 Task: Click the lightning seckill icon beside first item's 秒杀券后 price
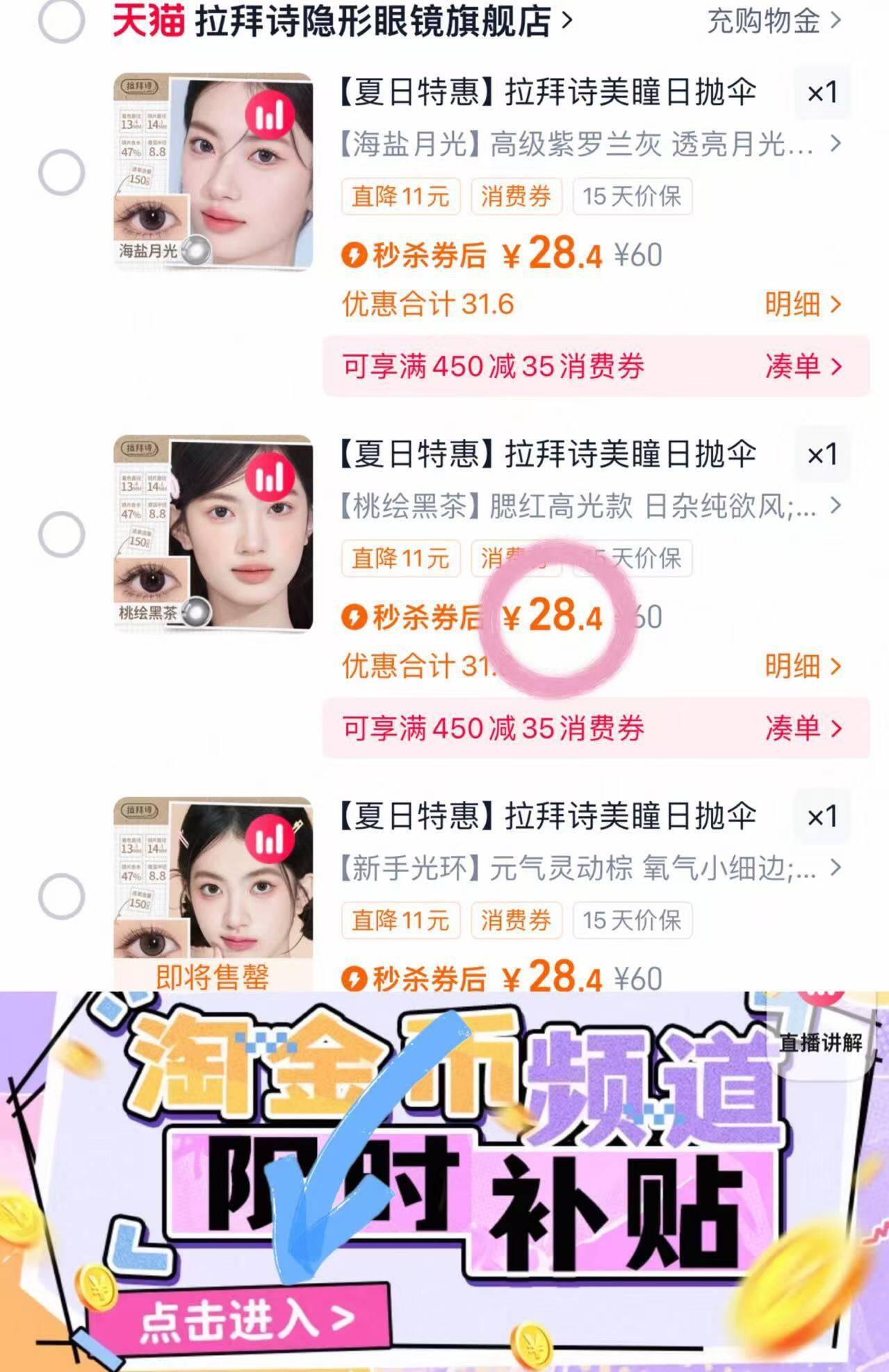(x=355, y=255)
